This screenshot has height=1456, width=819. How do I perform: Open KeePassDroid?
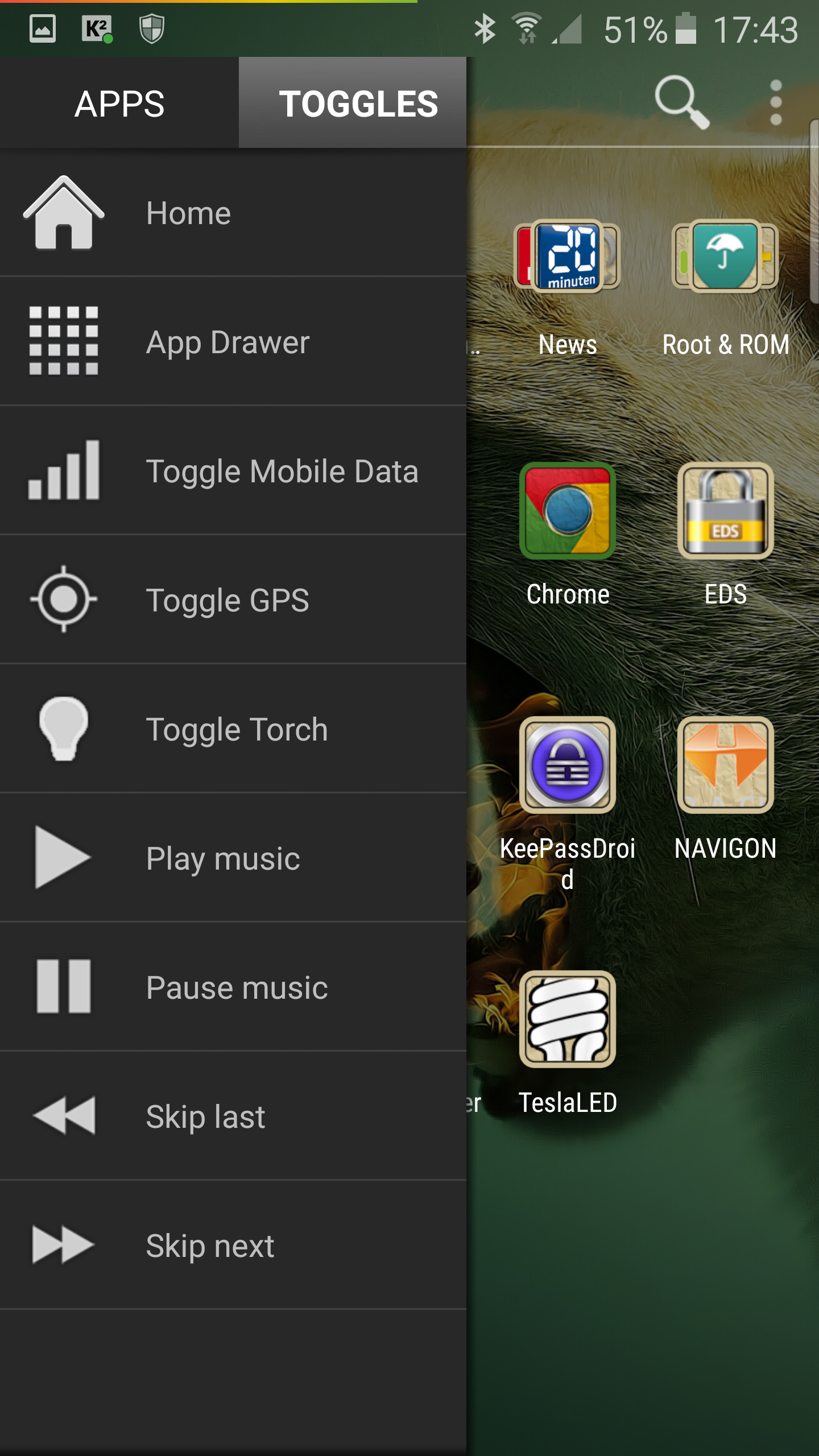click(568, 803)
